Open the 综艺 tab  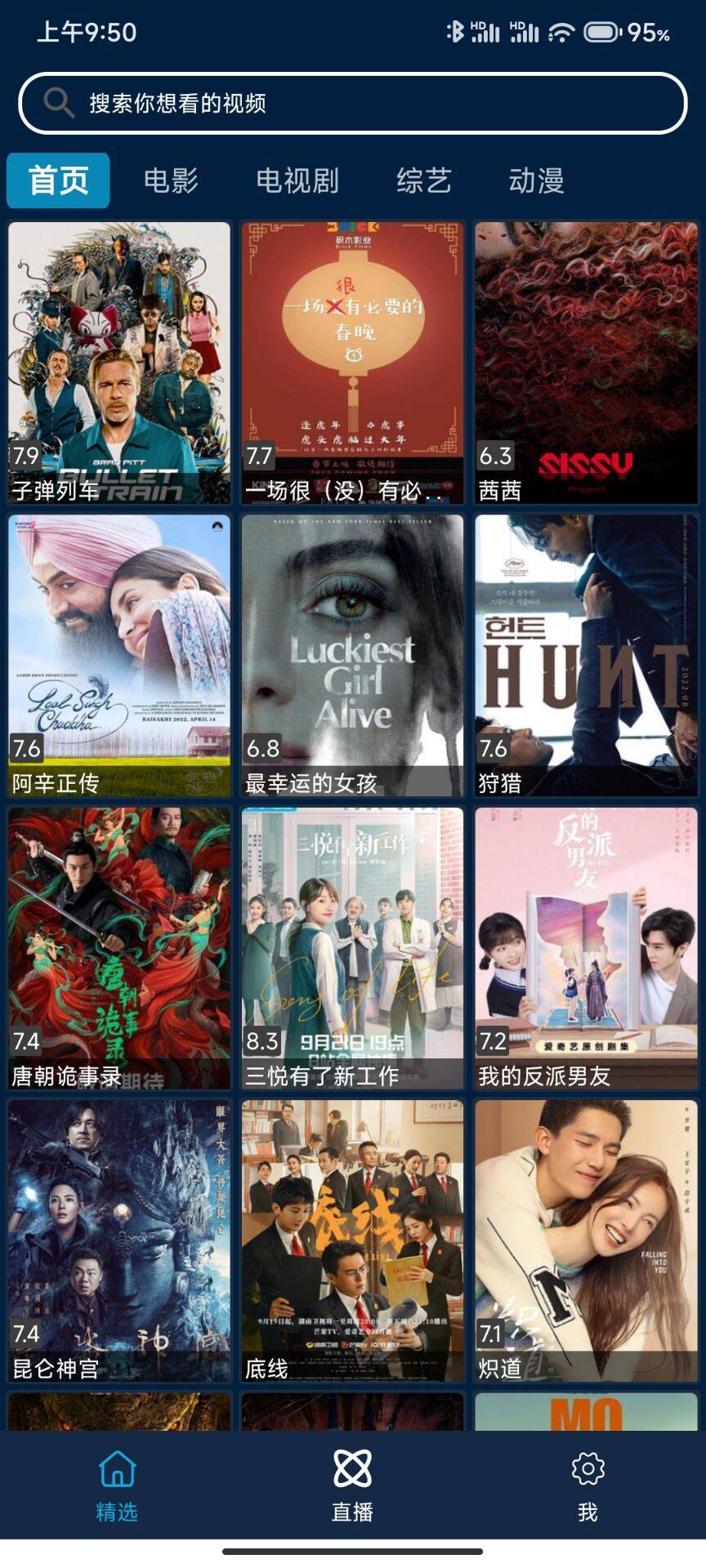click(x=423, y=180)
